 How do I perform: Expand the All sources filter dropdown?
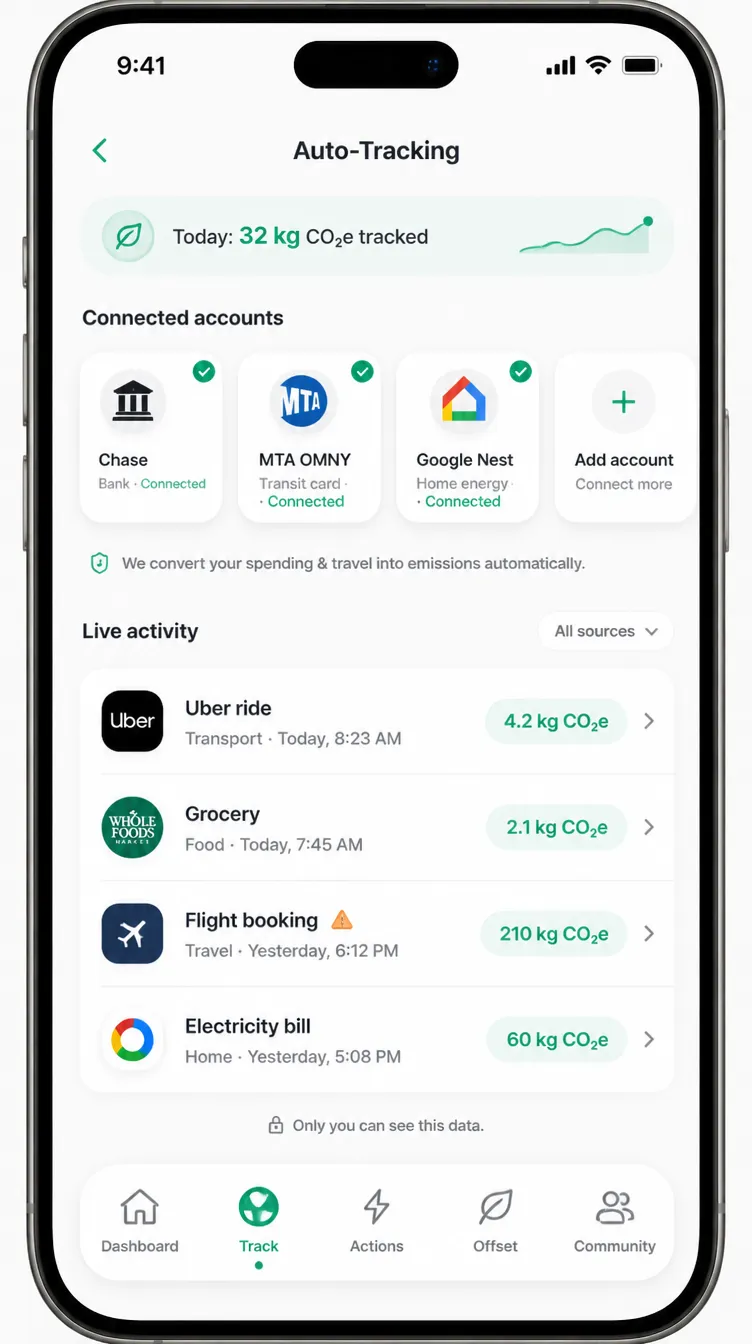pos(606,631)
